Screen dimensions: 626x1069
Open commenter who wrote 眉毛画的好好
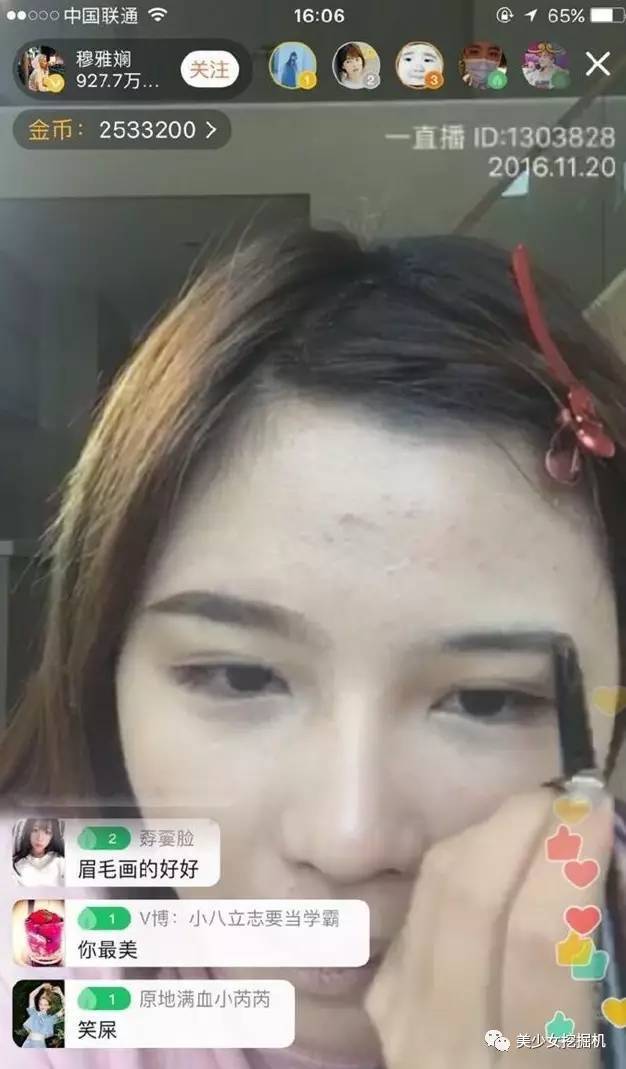click(38, 853)
